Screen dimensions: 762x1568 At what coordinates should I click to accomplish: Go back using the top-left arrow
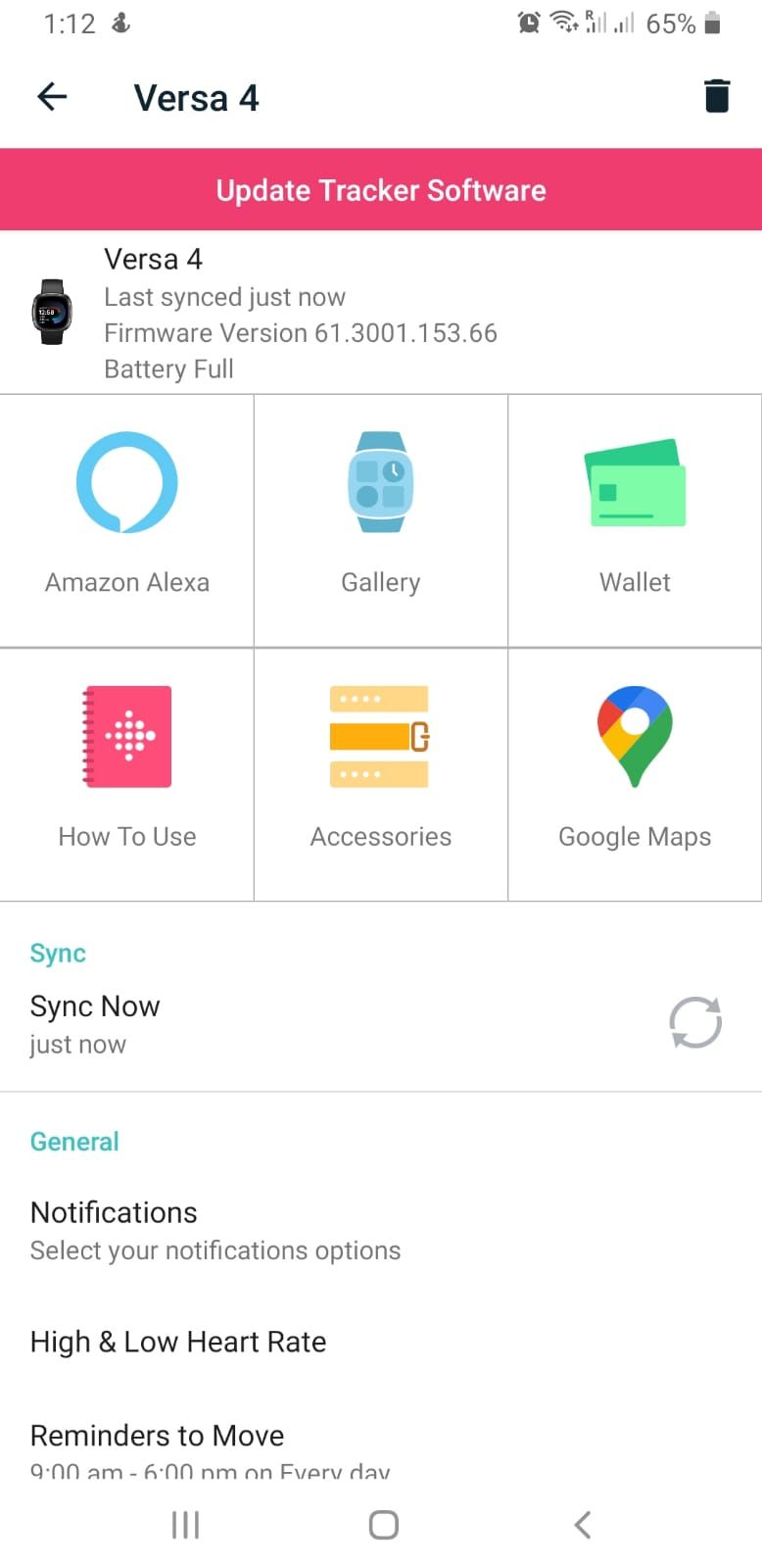tap(52, 97)
